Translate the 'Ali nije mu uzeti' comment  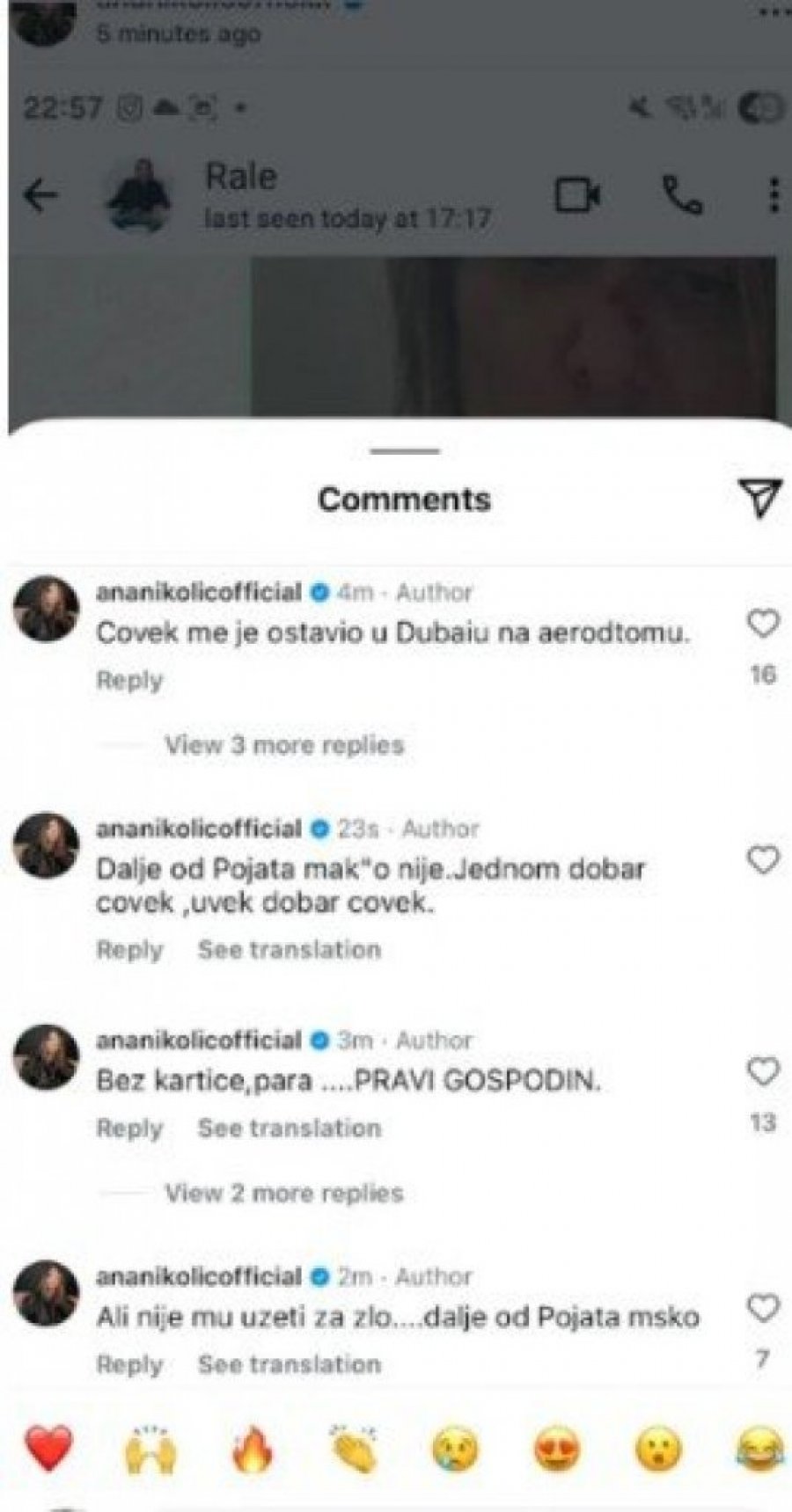pos(289,1364)
